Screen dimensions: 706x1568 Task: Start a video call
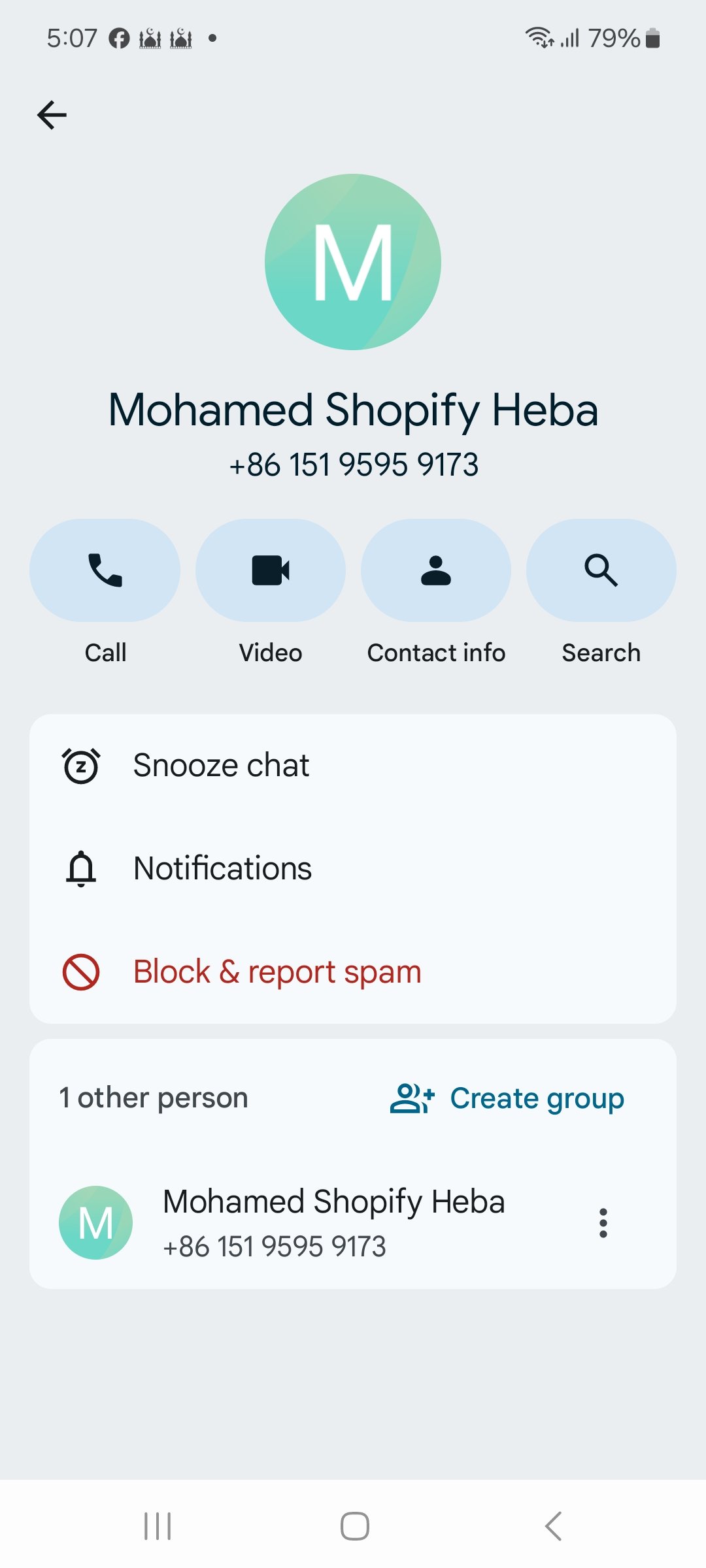pyautogui.click(x=270, y=570)
